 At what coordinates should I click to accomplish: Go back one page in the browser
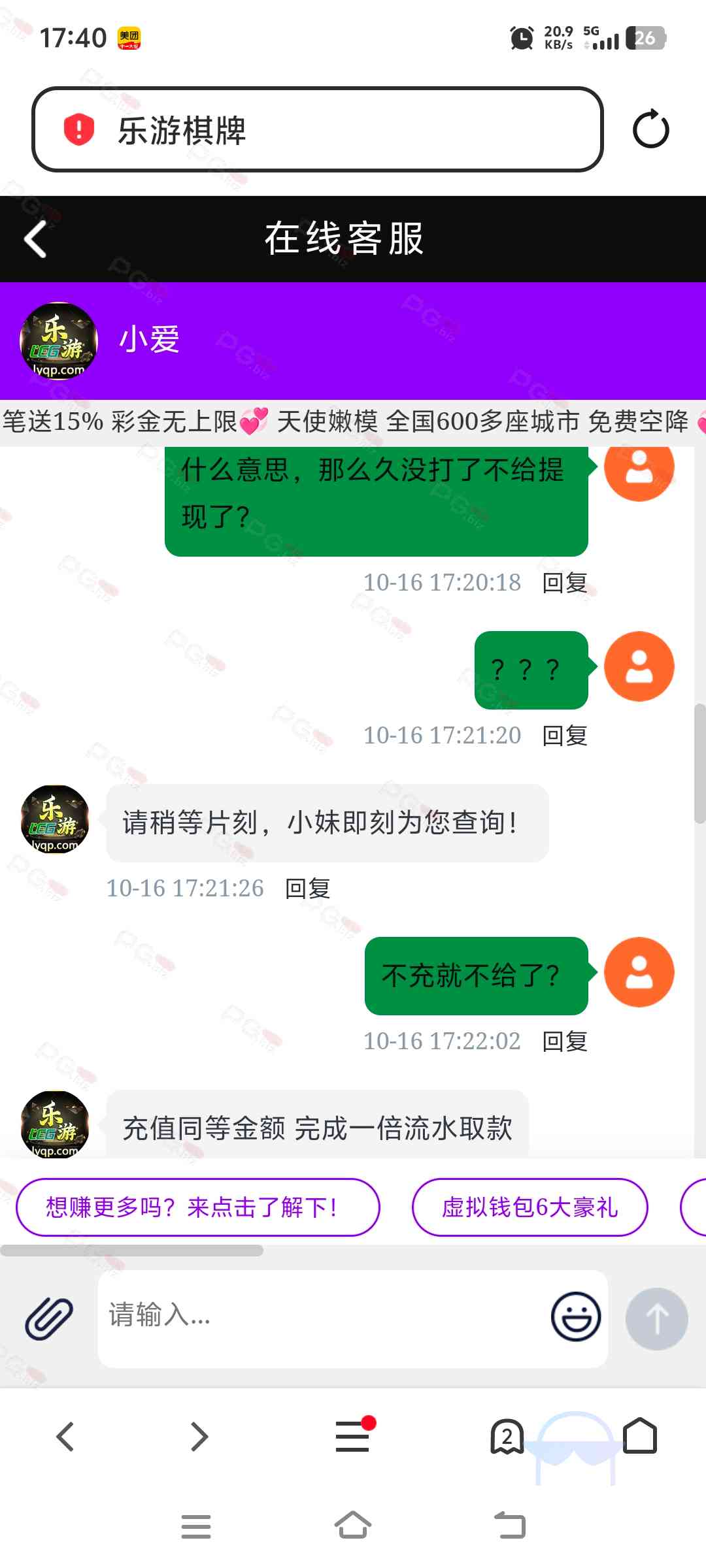pyautogui.click(x=65, y=1437)
